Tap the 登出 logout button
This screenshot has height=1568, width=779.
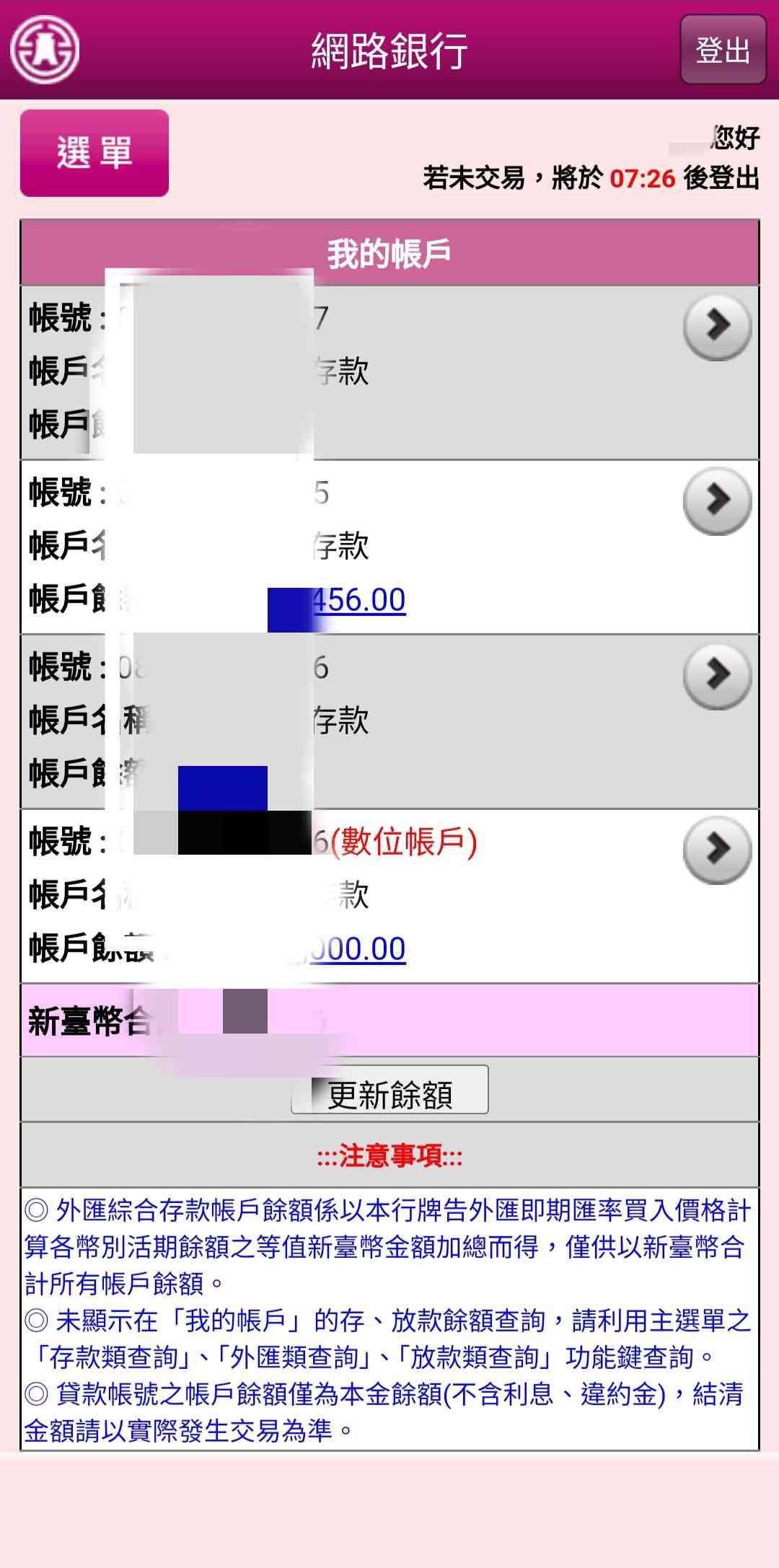click(x=723, y=50)
